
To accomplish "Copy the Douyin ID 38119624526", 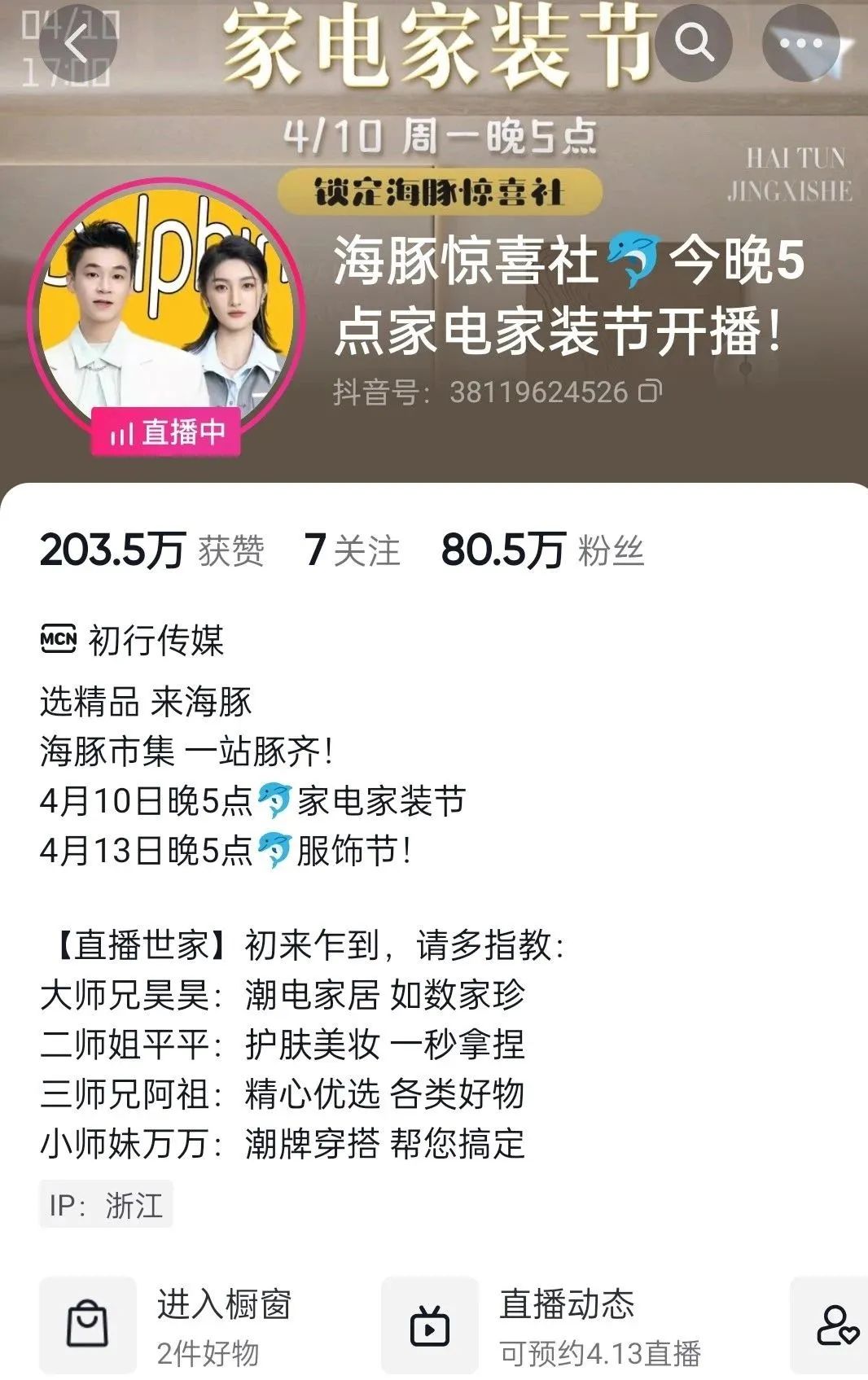I will tap(650, 392).
